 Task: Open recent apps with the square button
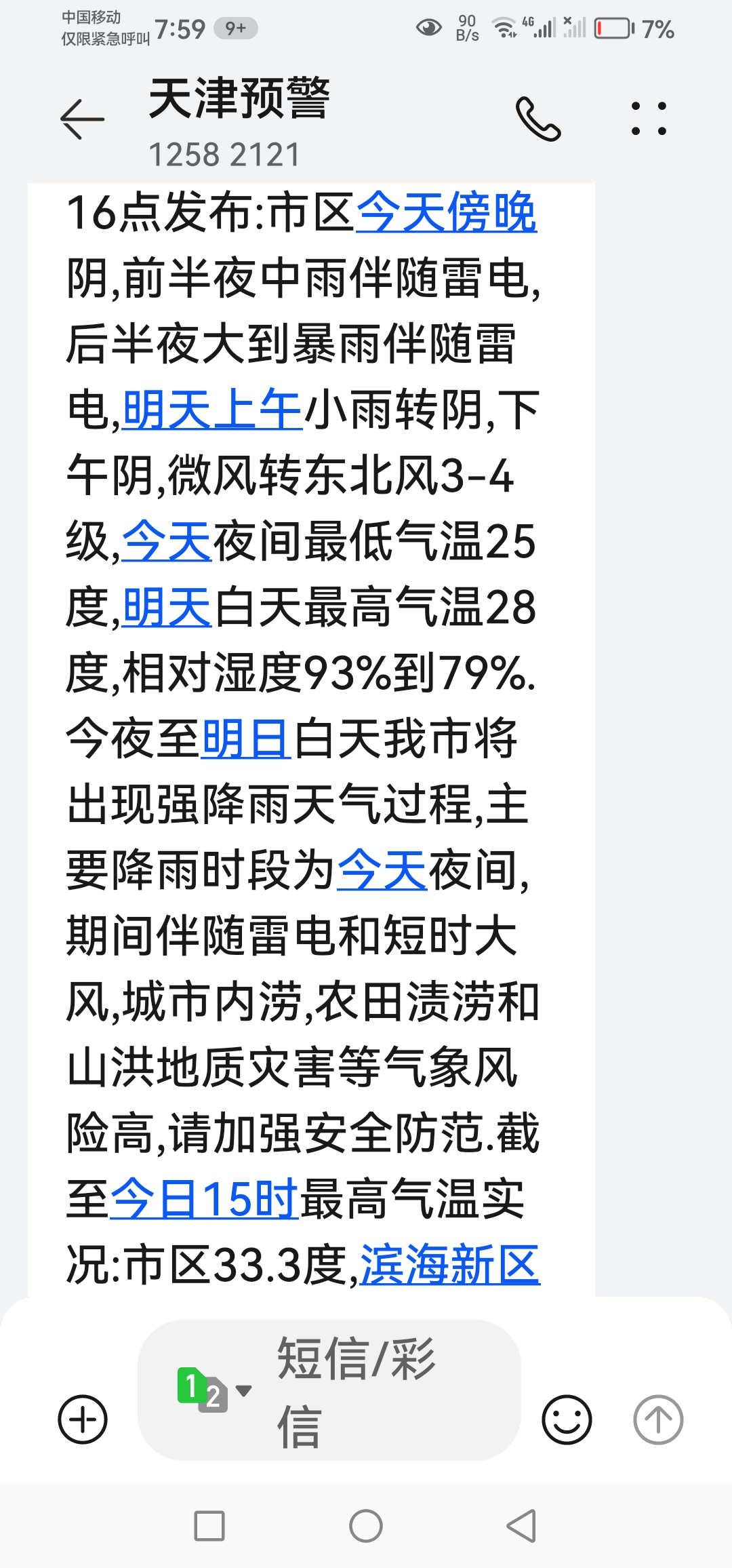(209, 1526)
